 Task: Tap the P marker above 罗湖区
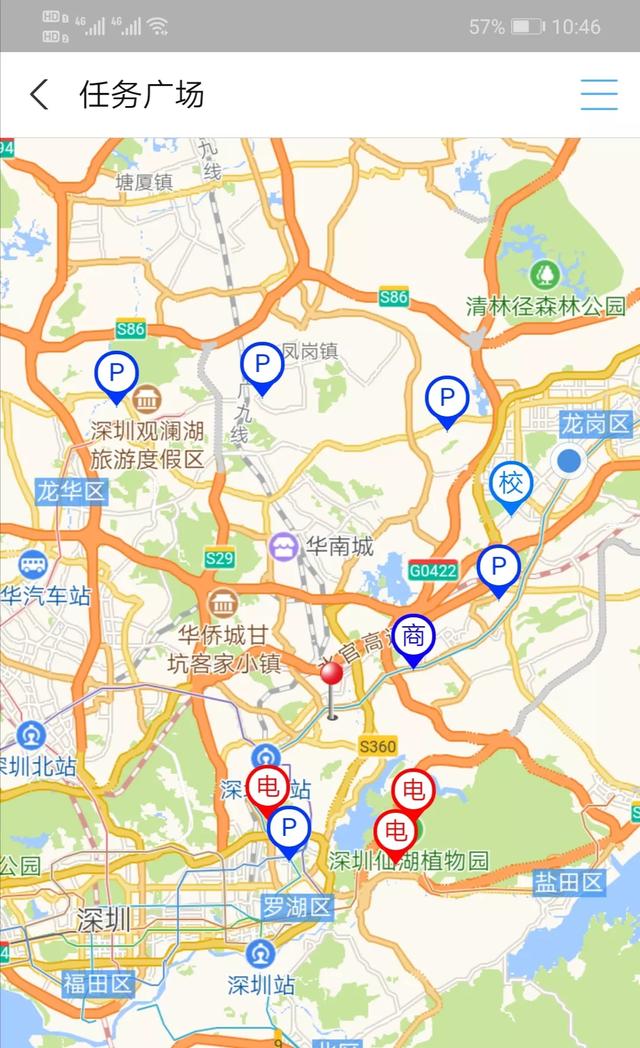pyautogui.click(x=289, y=833)
